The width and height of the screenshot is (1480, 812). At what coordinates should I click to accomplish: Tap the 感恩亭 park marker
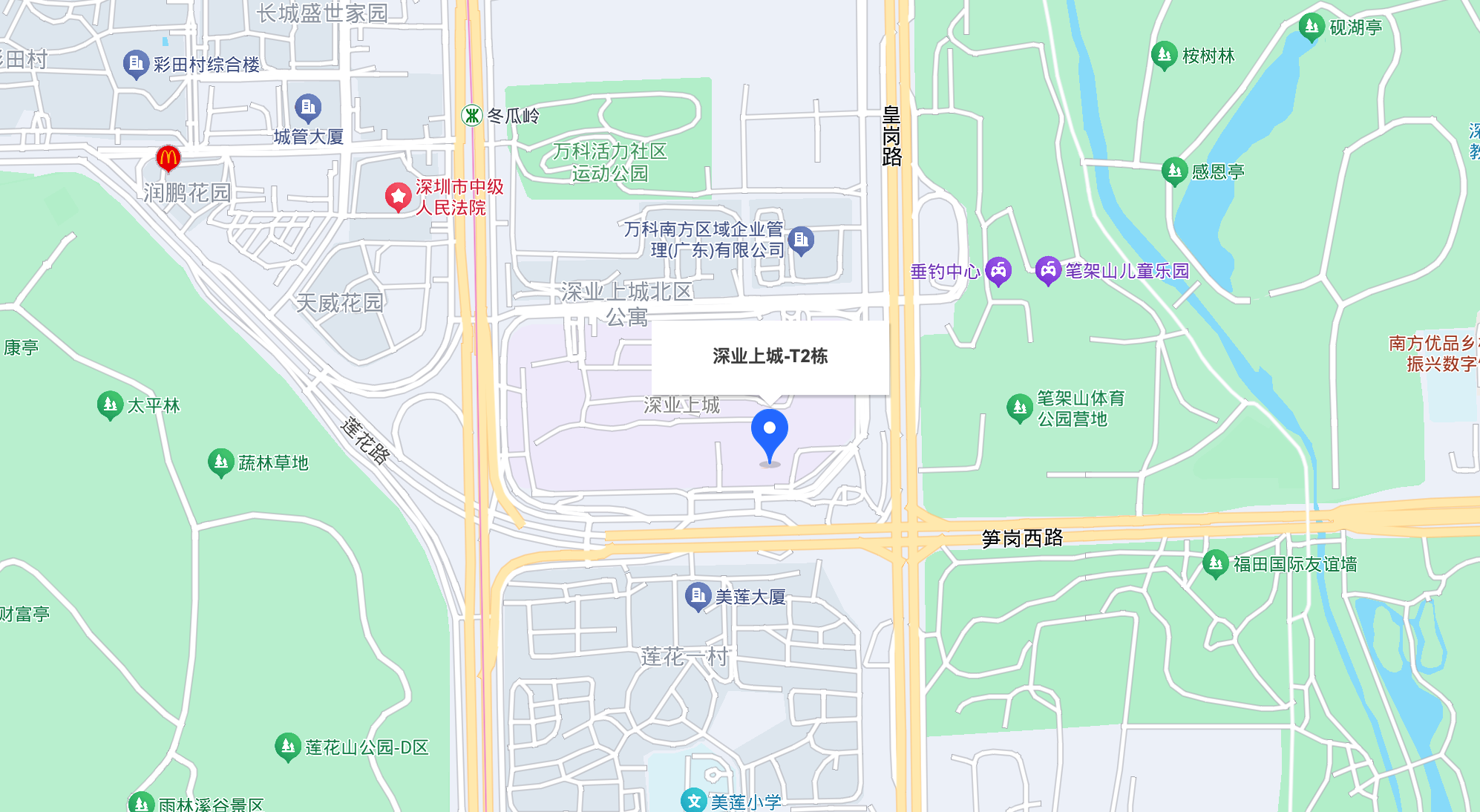pyautogui.click(x=1174, y=171)
